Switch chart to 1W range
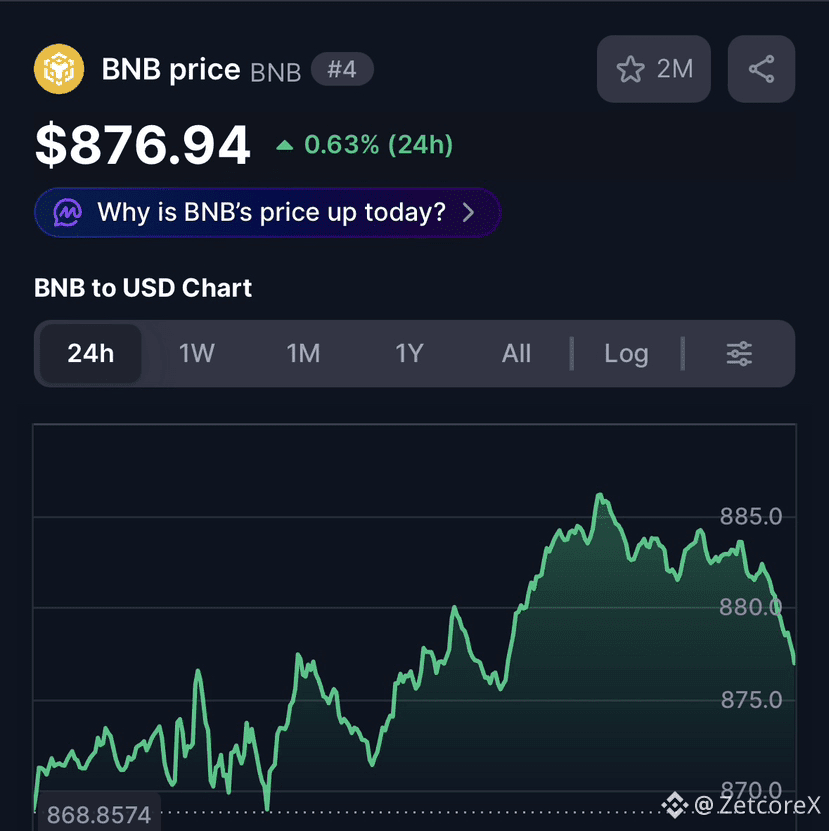This screenshot has height=831, width=829. point(197,353)
